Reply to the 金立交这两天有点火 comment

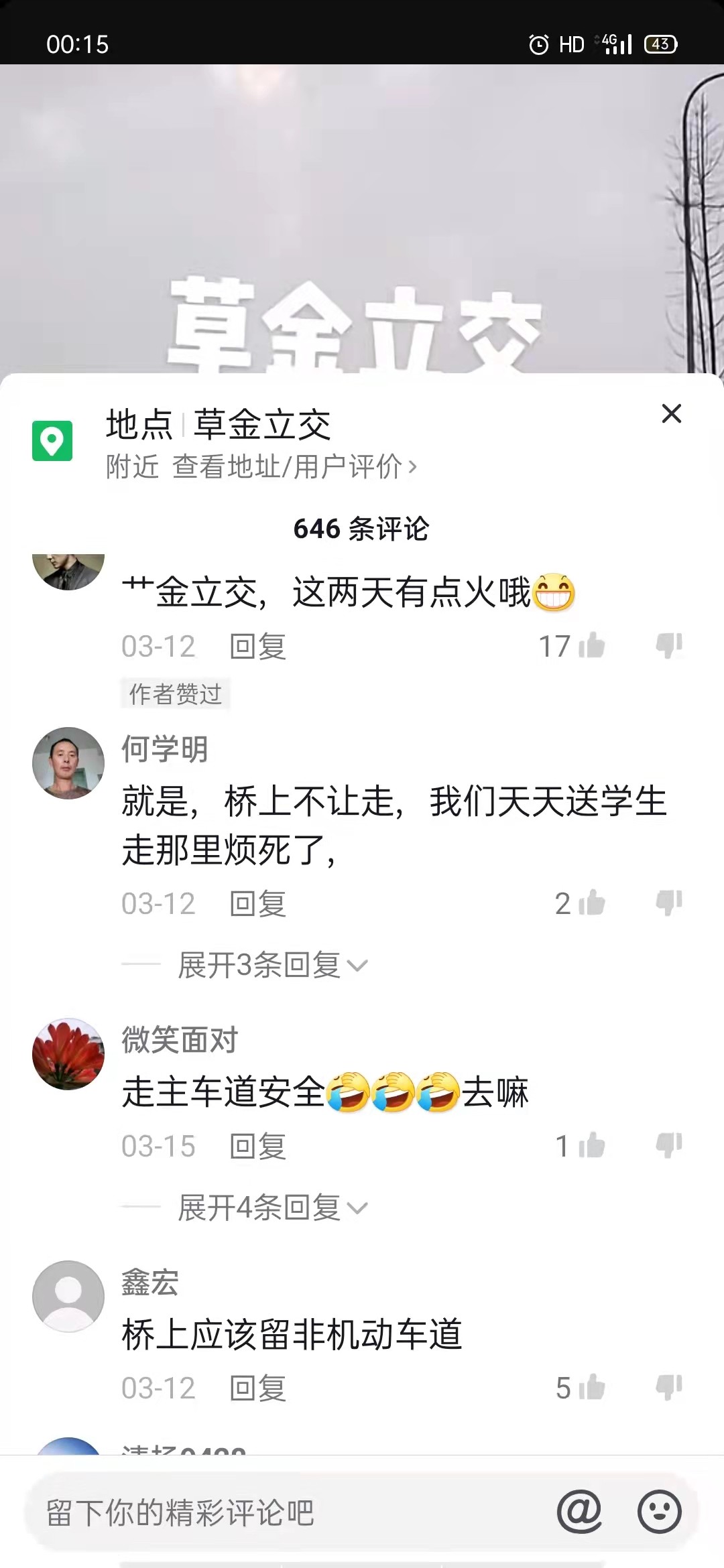click(x=257, y=647)
